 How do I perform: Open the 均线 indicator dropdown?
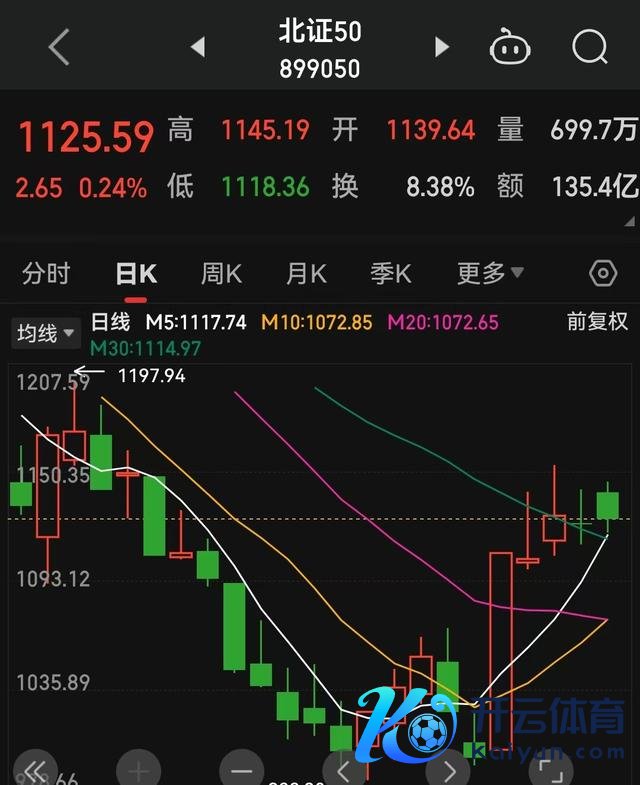tap(46, 334)
